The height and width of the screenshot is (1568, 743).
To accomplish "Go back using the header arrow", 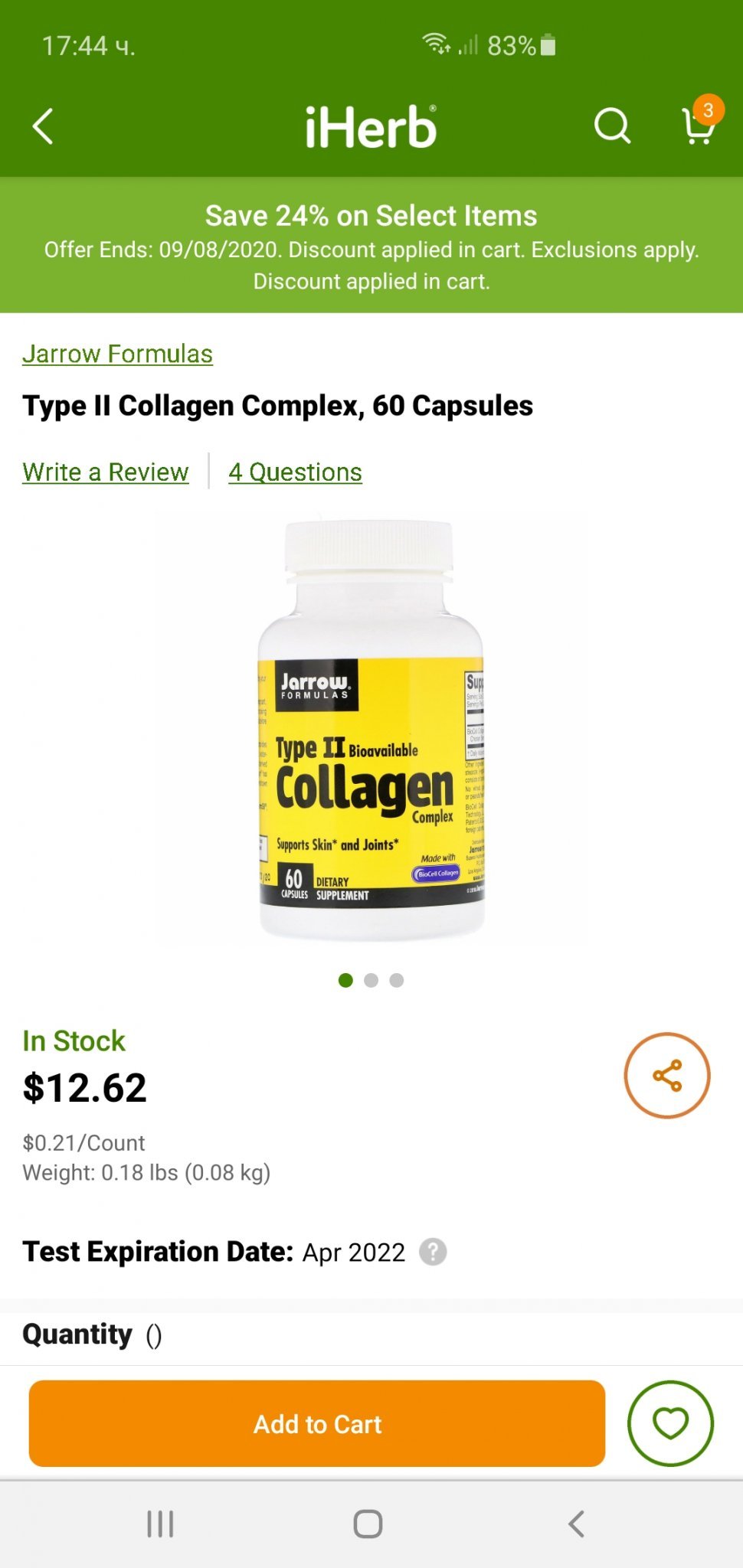I will (44, 126).
